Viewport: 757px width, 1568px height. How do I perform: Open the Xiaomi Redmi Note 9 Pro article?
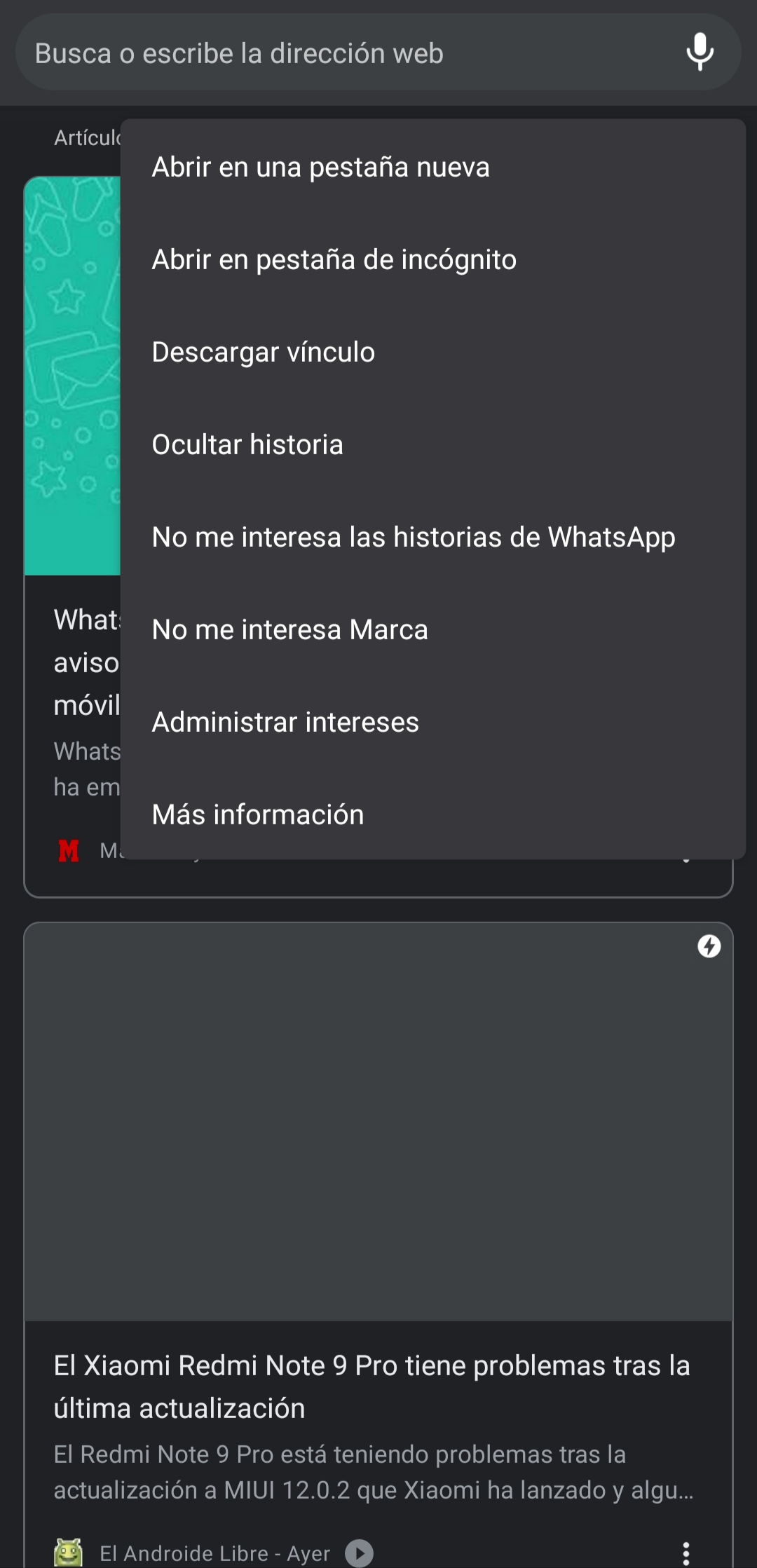371,1386
